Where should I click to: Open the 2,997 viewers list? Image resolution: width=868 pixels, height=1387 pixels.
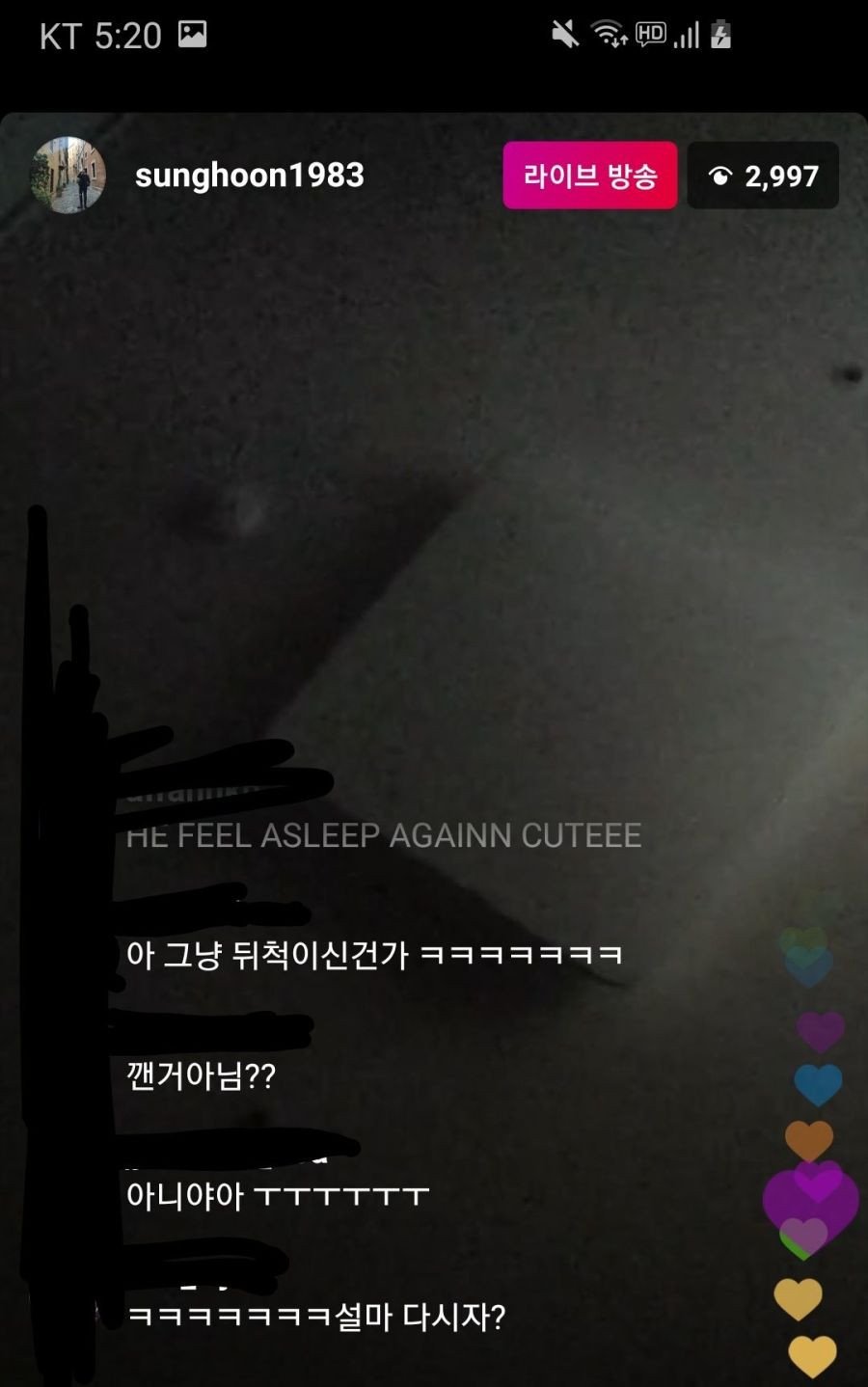pyautogui.click(x=762, y=176)
